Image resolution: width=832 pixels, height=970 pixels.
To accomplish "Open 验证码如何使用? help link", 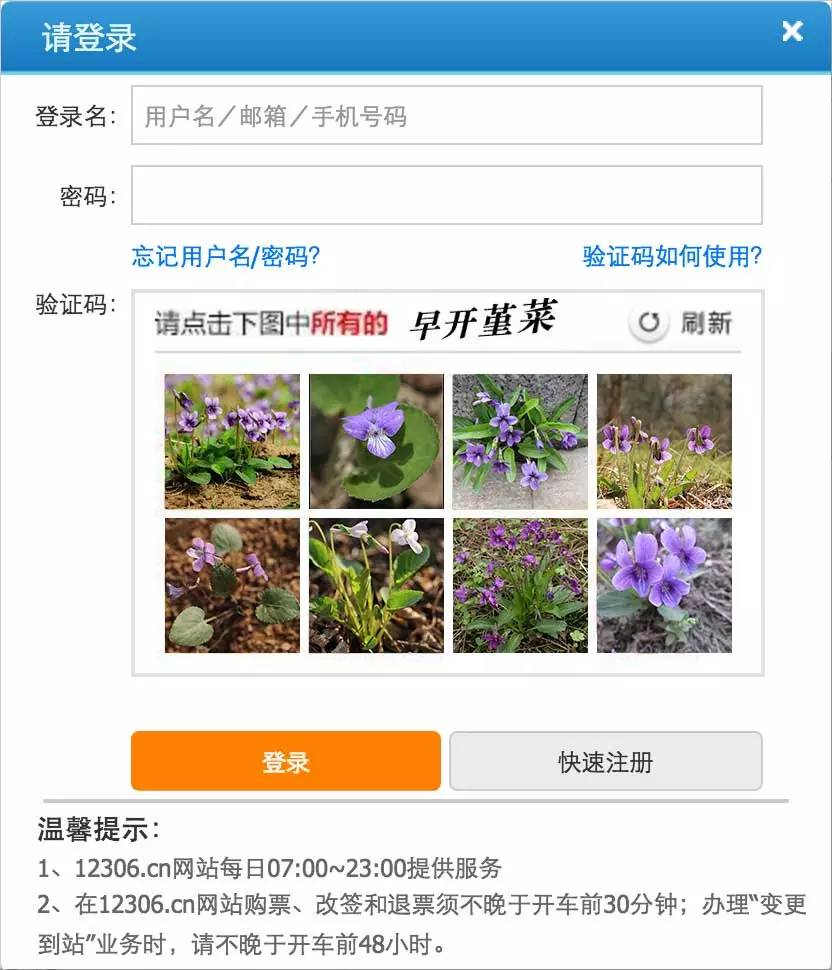I will pos(672,257).
